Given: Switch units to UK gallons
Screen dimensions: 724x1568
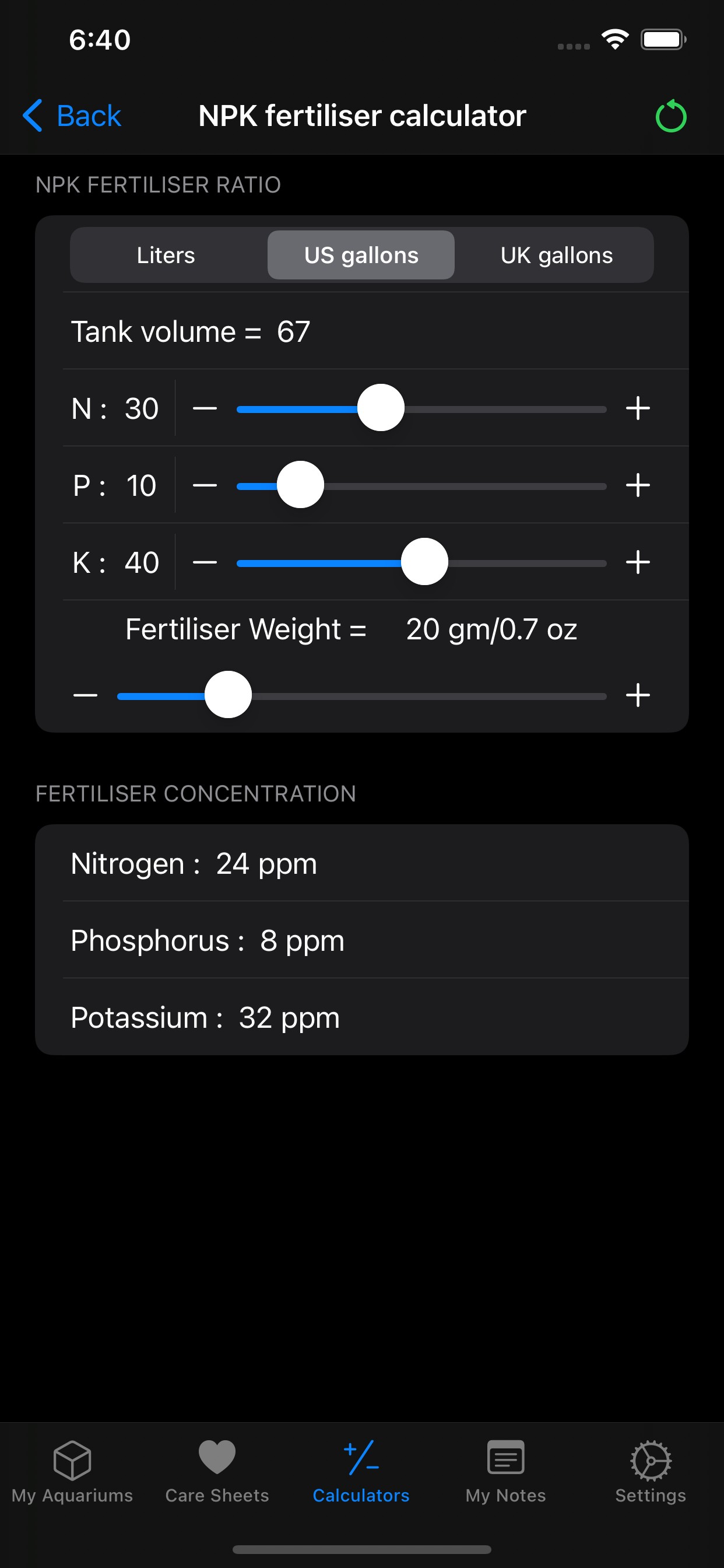Looking at the screenshot, I should 556,255.
